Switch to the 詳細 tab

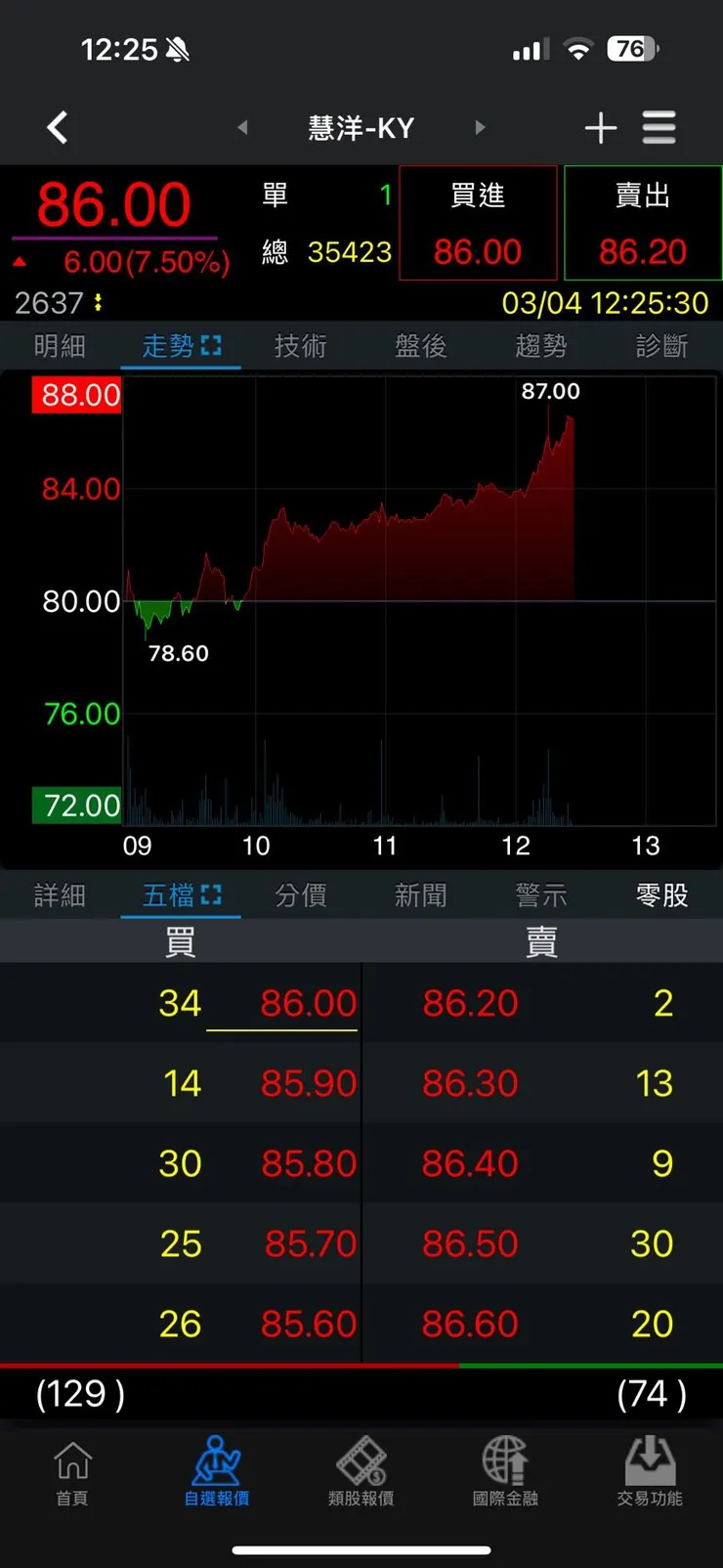point(60,895)
